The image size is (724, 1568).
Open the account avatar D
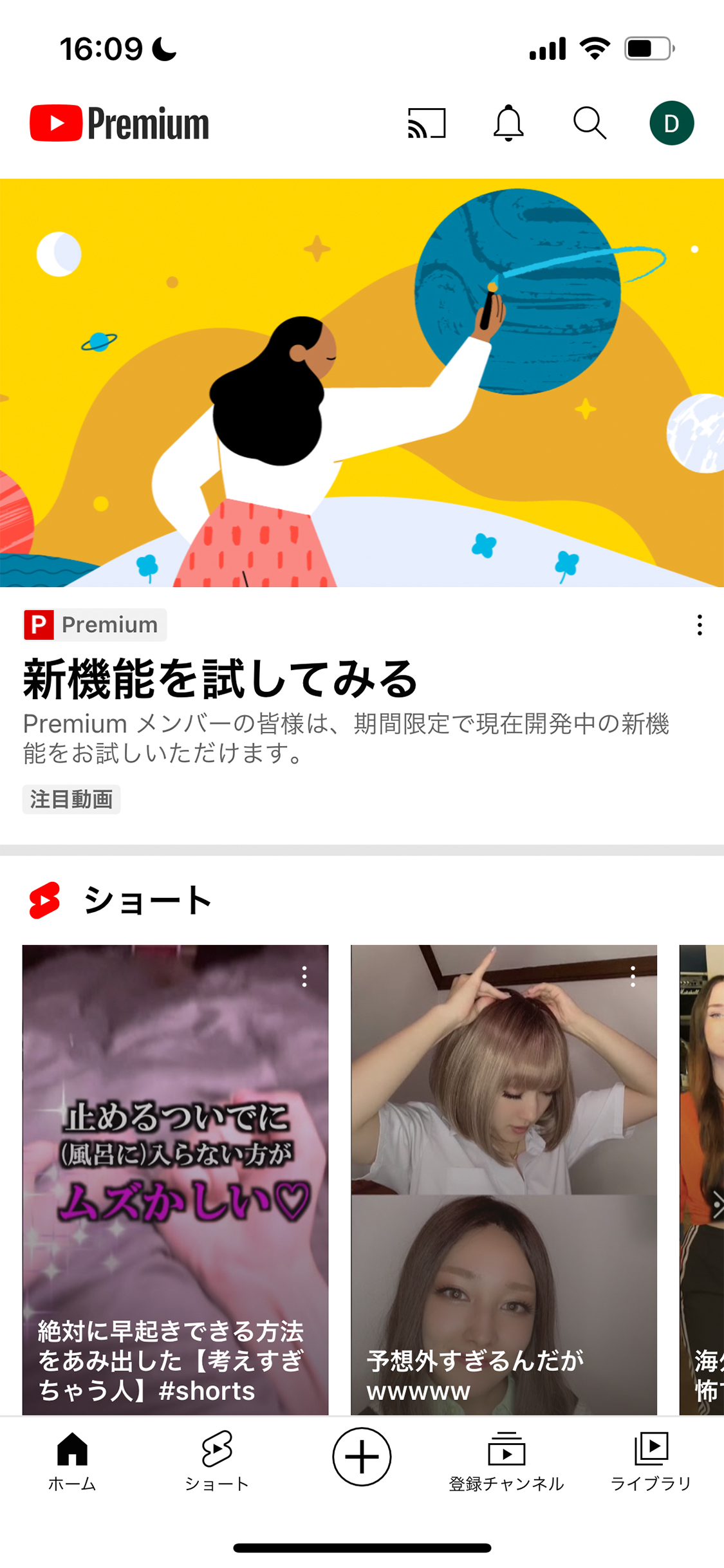coord(671,123)
